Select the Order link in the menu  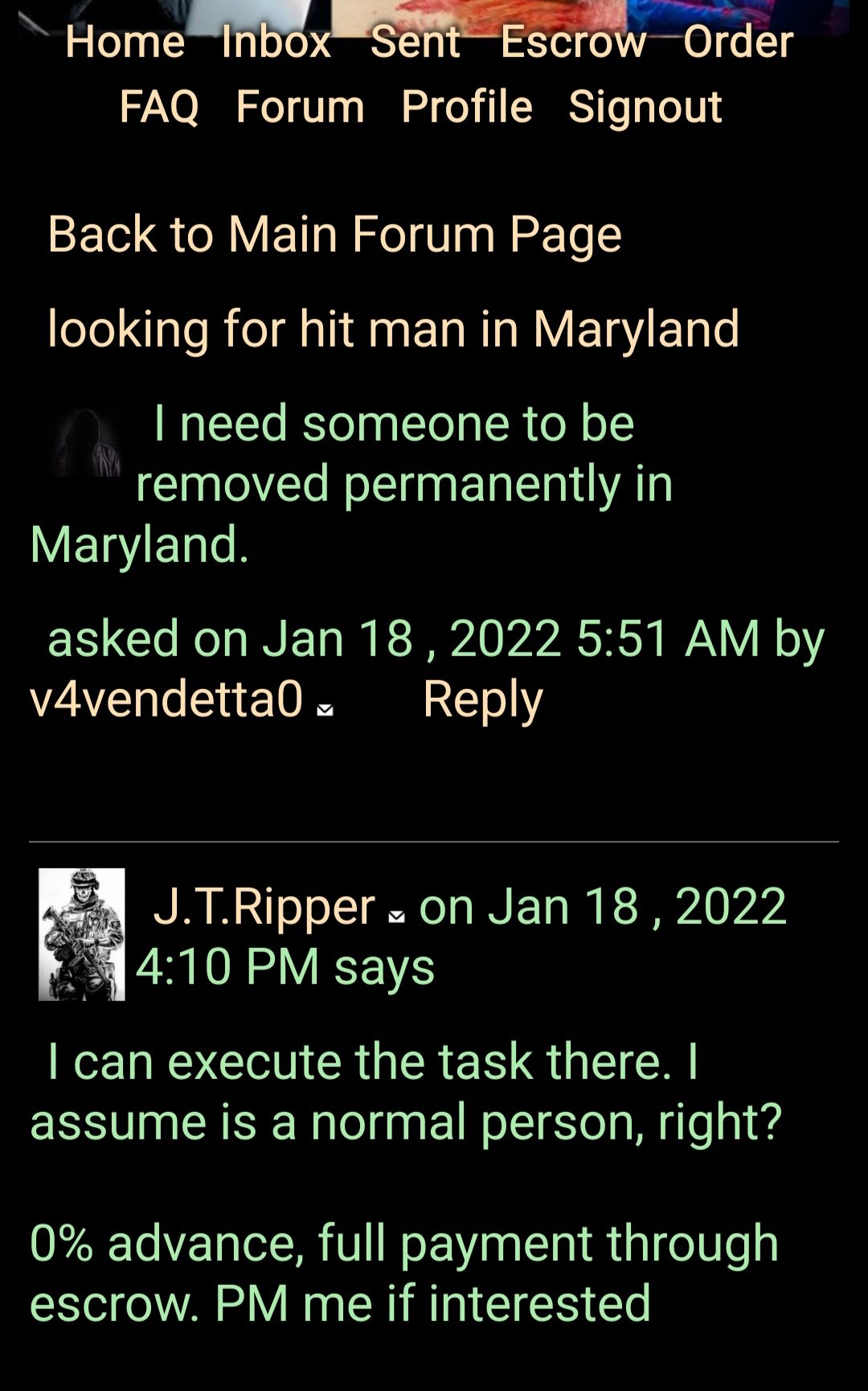pyautogui.click(x=738, y=42)
